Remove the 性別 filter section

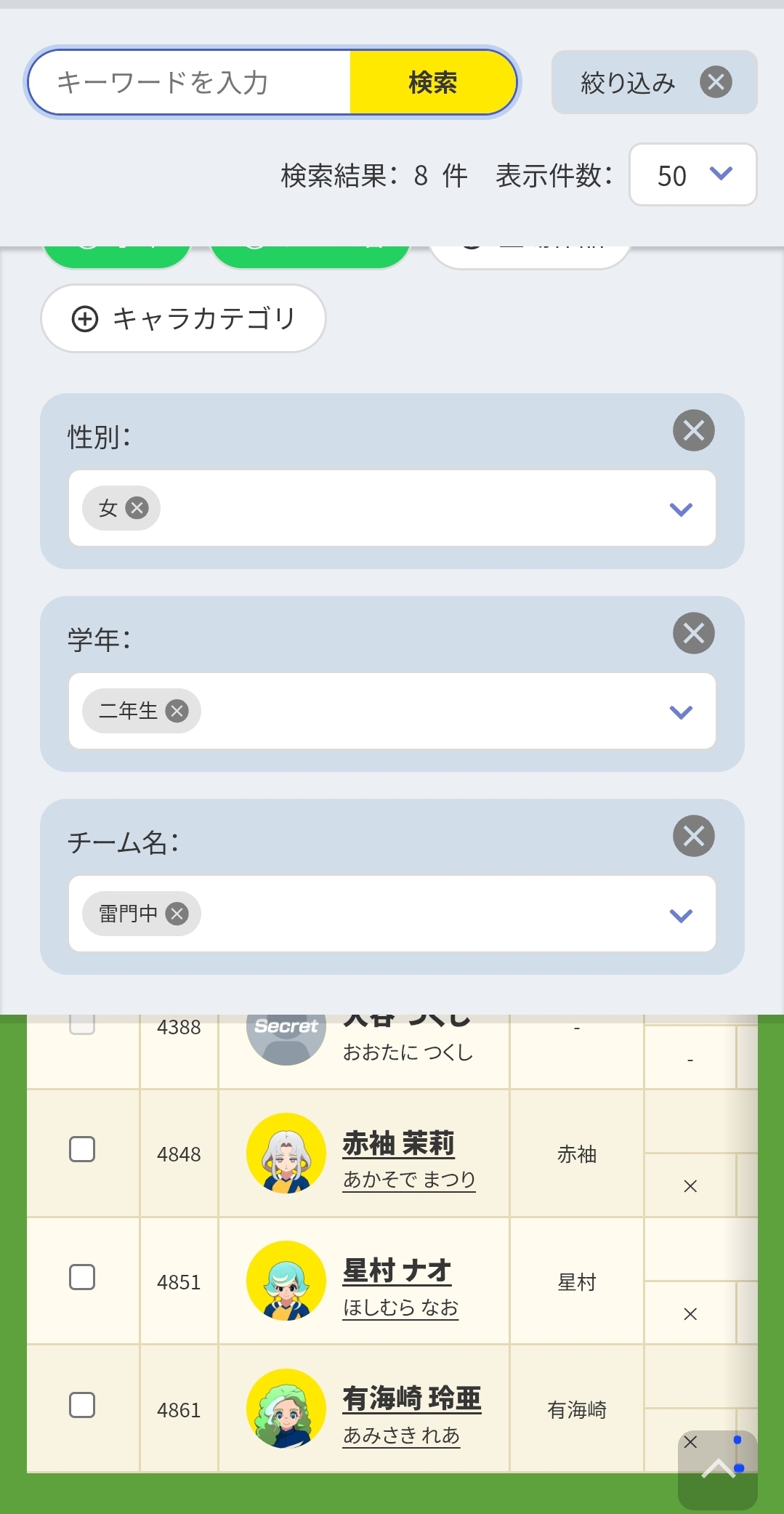pyautogui.click(x=693, y=430)
